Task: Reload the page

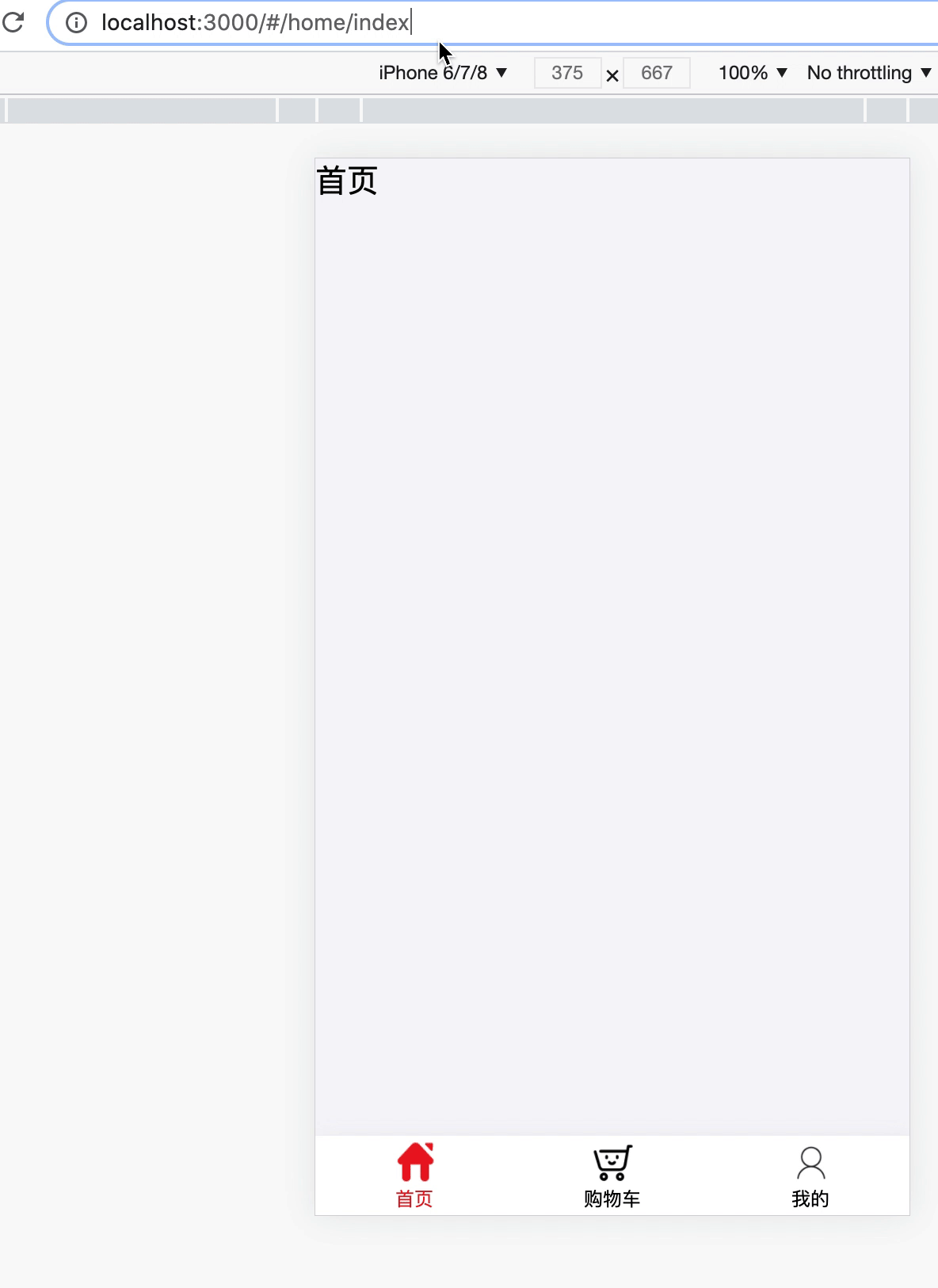Action: pos(13,22)
